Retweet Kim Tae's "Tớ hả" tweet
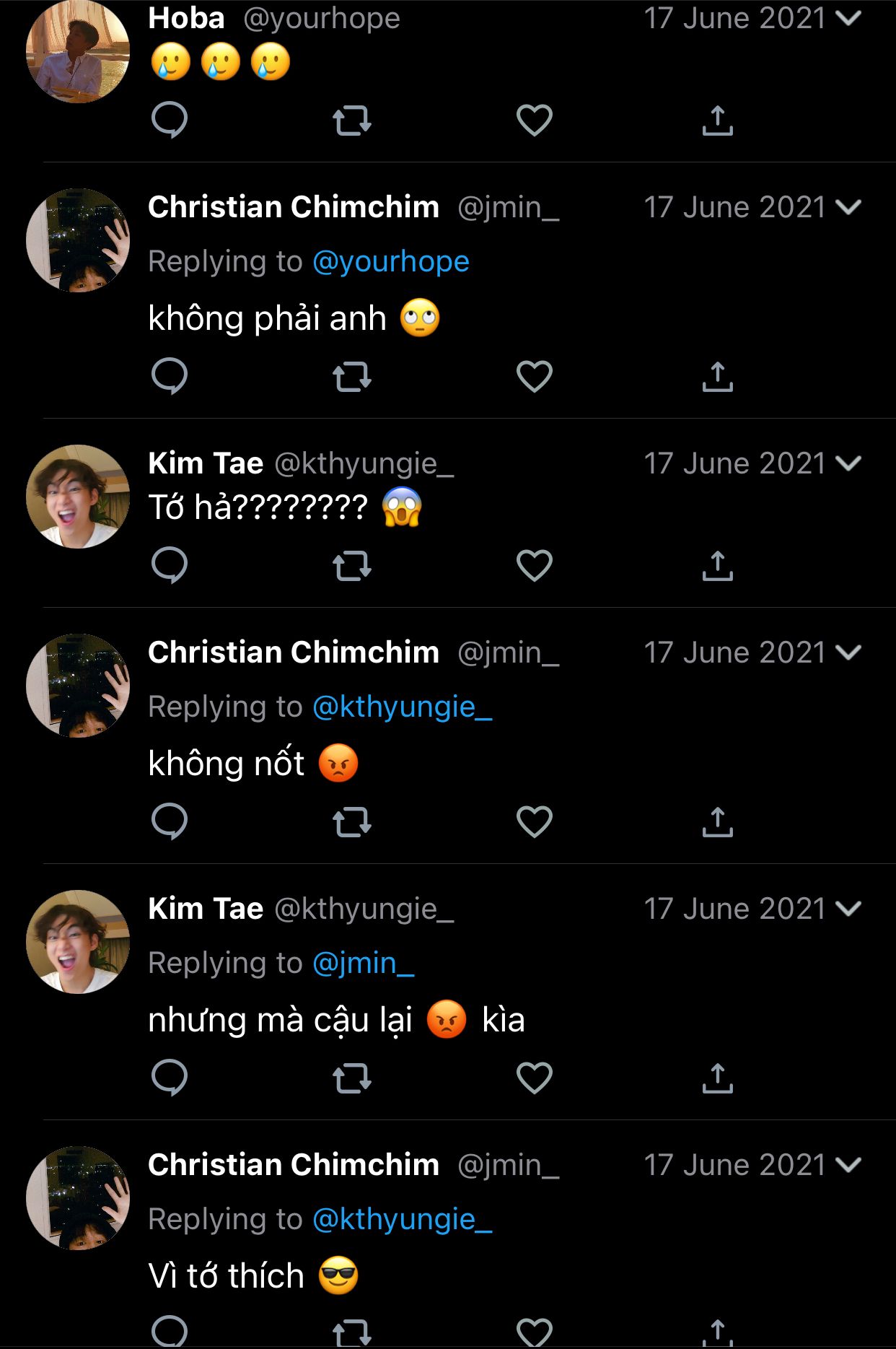 click(352, 566)
